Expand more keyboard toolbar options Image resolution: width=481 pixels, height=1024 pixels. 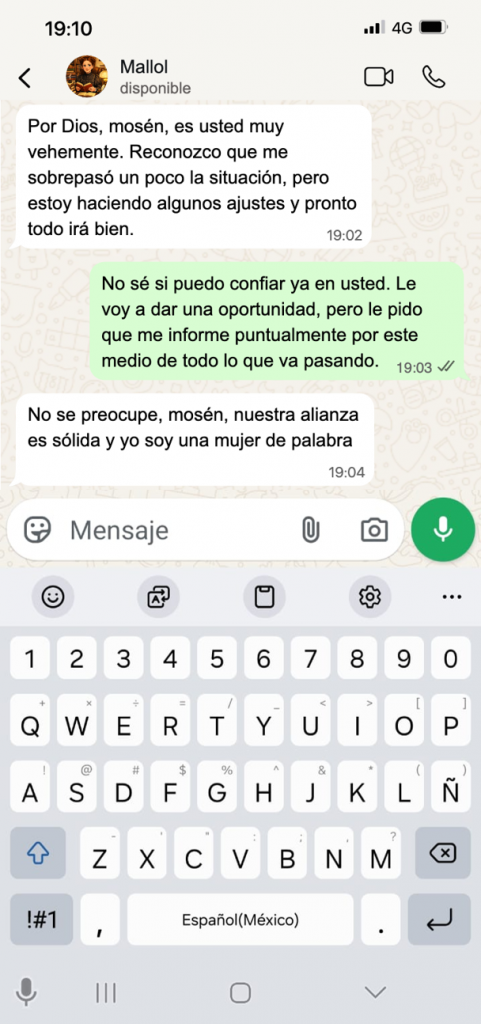point(452,597)
